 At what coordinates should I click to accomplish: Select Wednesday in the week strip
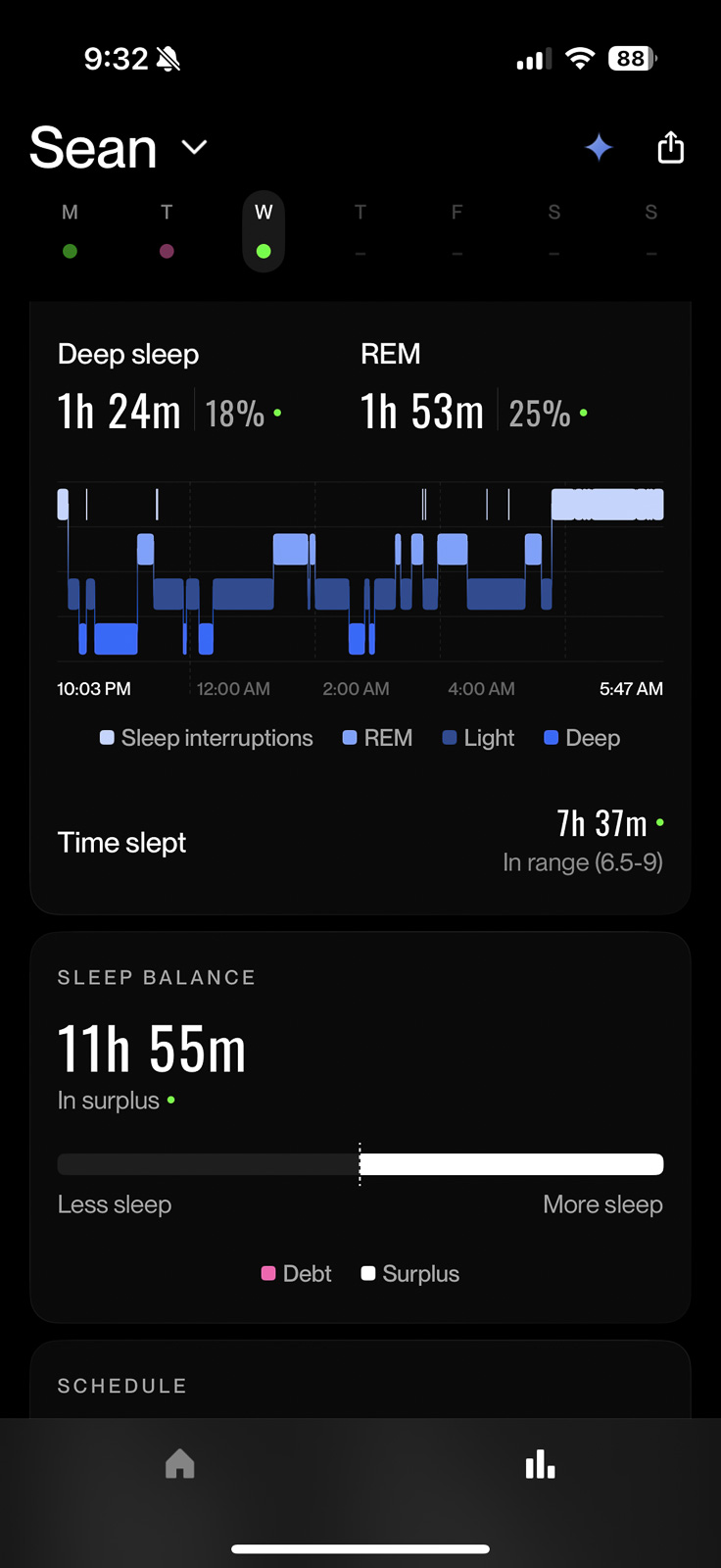(x=264, y=231)
